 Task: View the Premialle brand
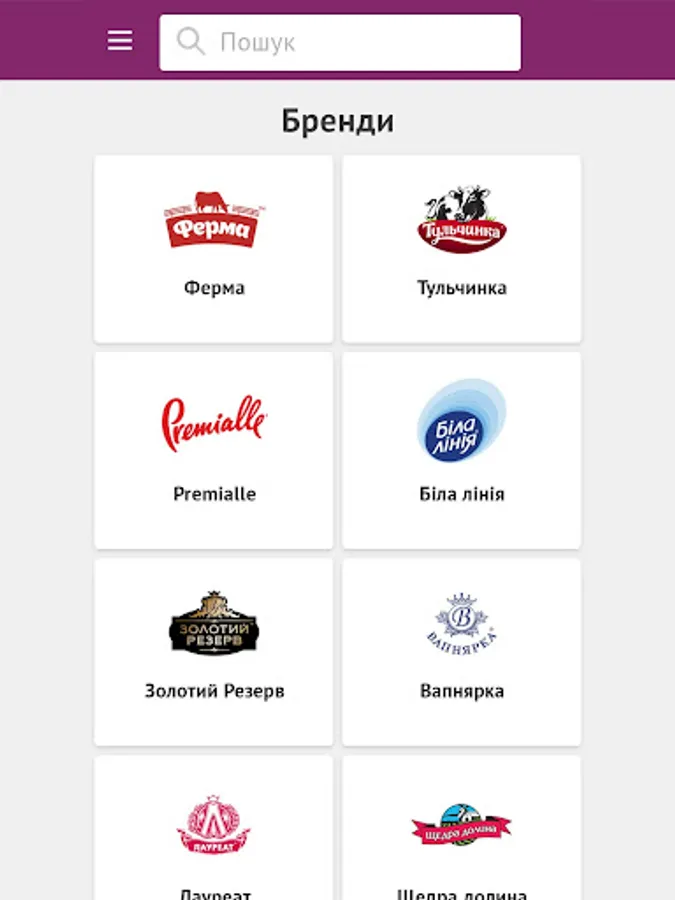click(x=214, y=449)
